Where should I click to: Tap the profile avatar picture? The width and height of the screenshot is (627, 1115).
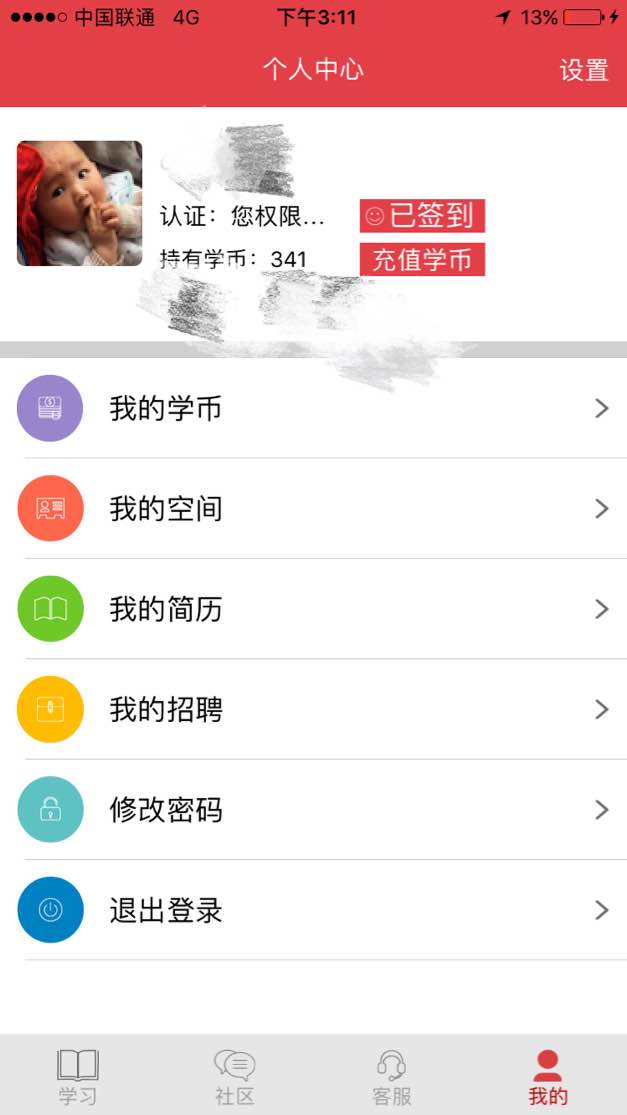[80, 203]
